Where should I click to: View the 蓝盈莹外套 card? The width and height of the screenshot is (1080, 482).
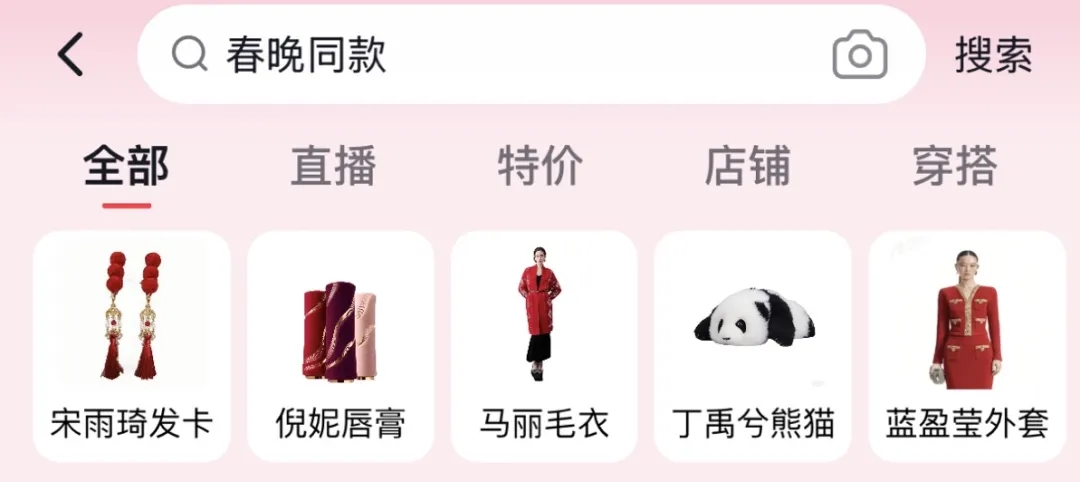[x=967, y=346]
